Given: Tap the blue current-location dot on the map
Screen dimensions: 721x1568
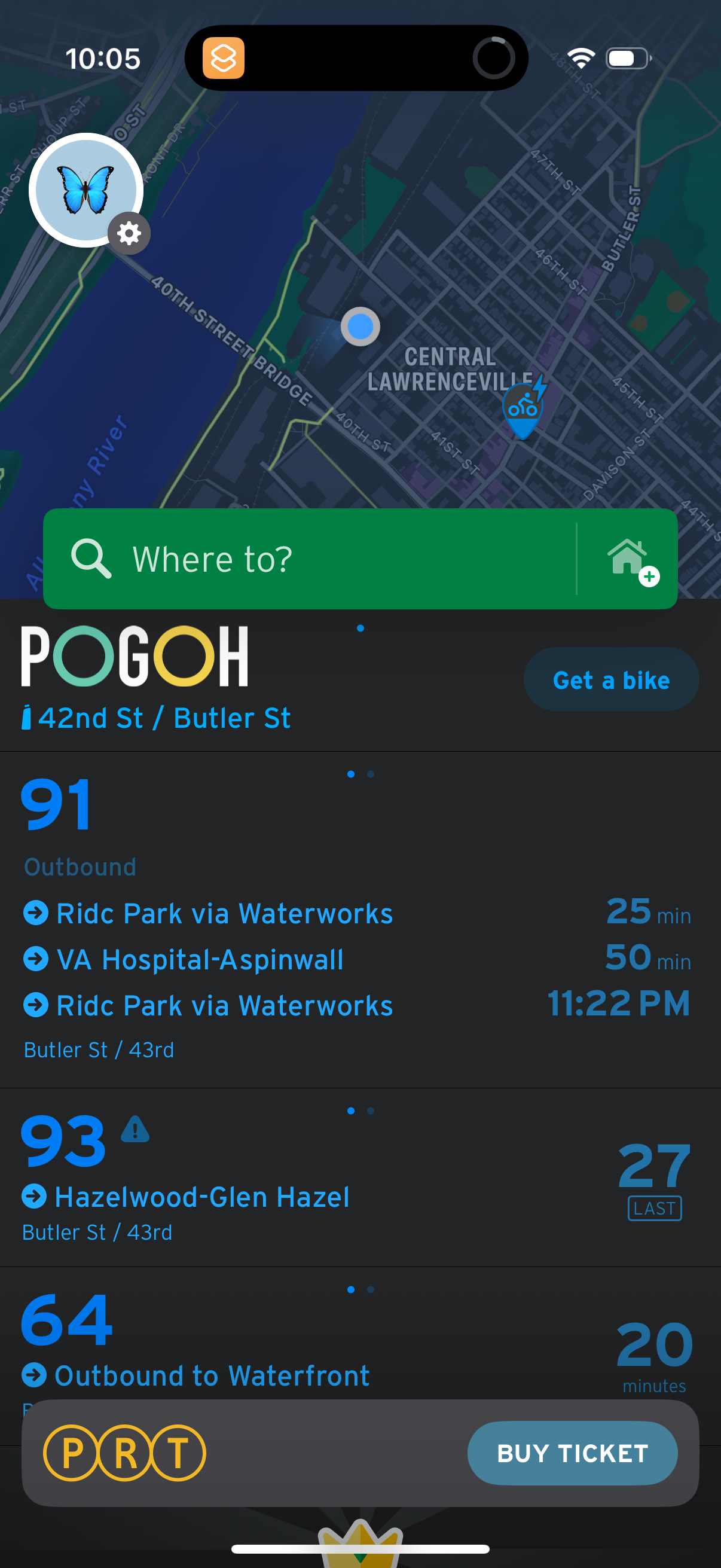Looking at the screenshot, I should tap(360, 327).
